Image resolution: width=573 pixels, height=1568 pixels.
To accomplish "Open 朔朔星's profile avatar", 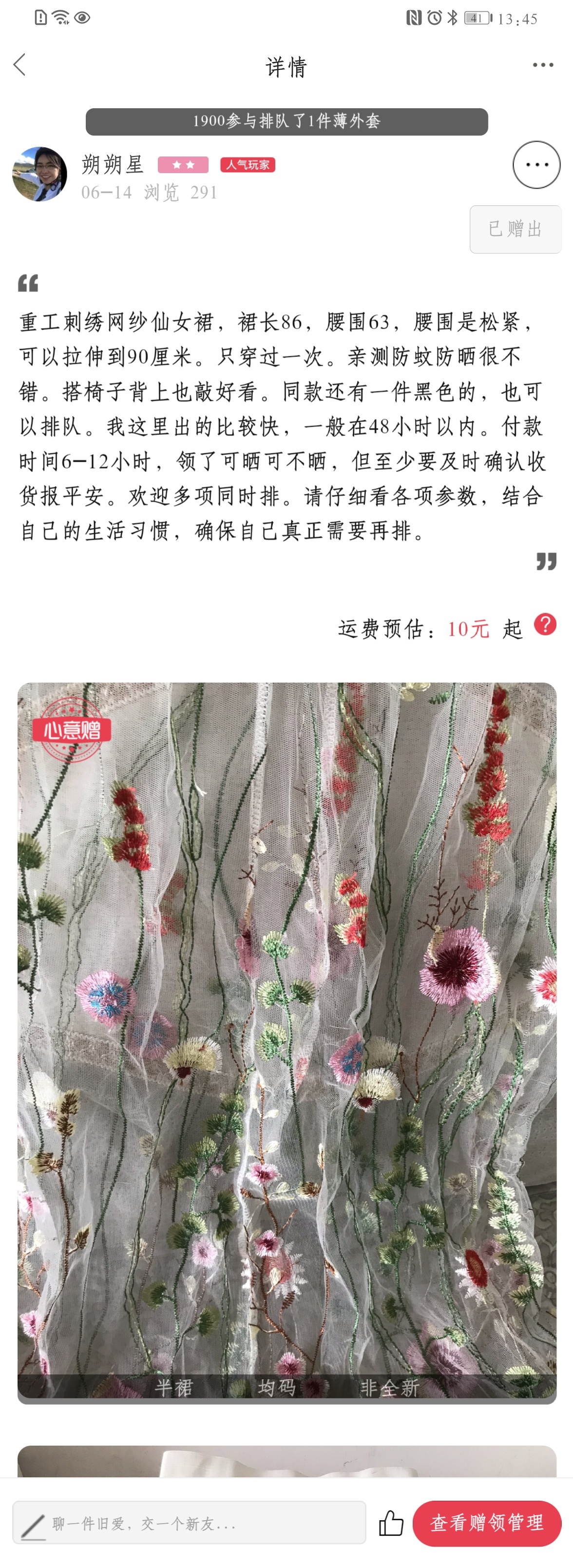I will point(39,174).
